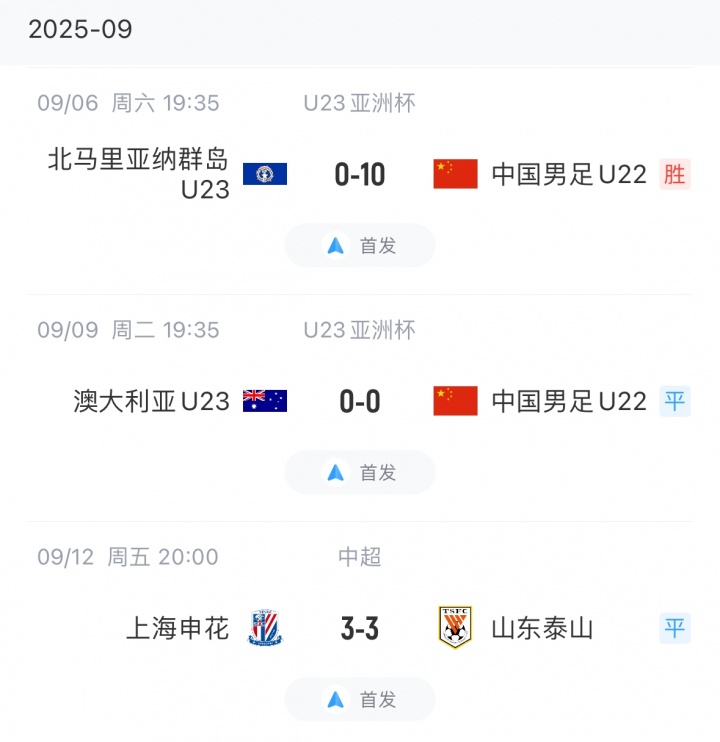Open the Australia U23 0-0 match

[x=359, y=402]
